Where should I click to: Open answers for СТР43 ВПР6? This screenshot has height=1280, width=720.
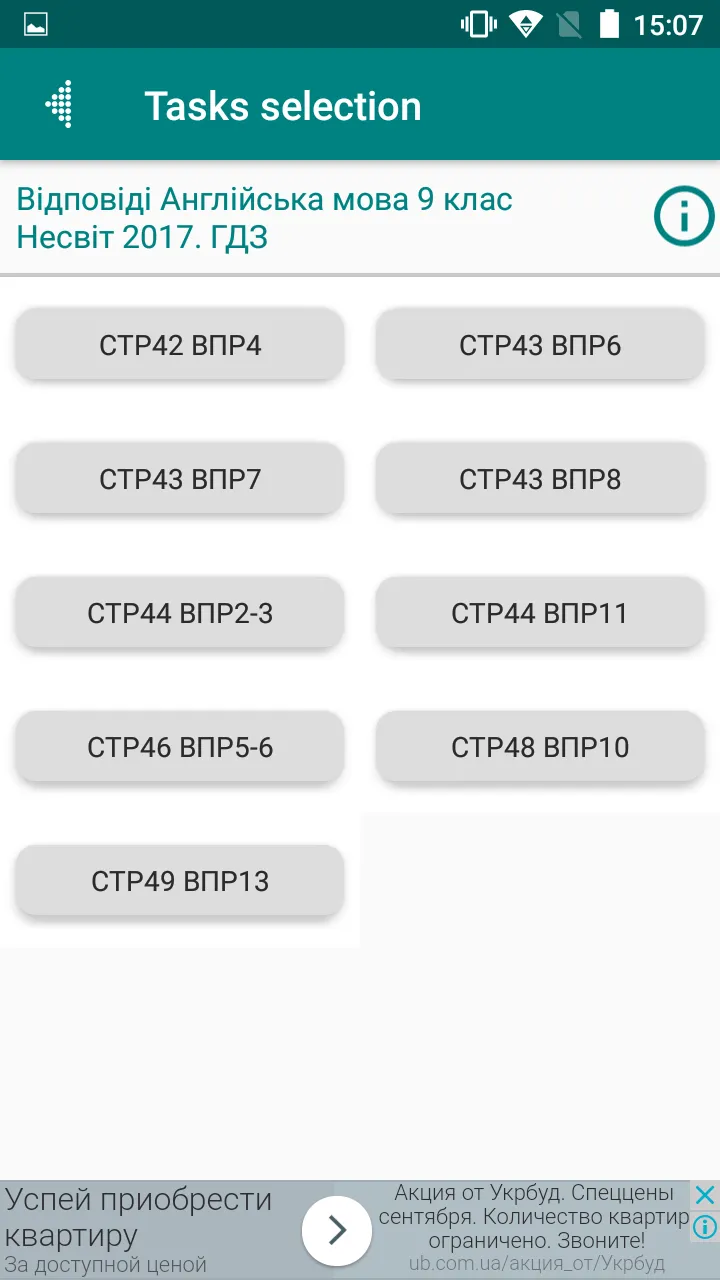[540, 345]
